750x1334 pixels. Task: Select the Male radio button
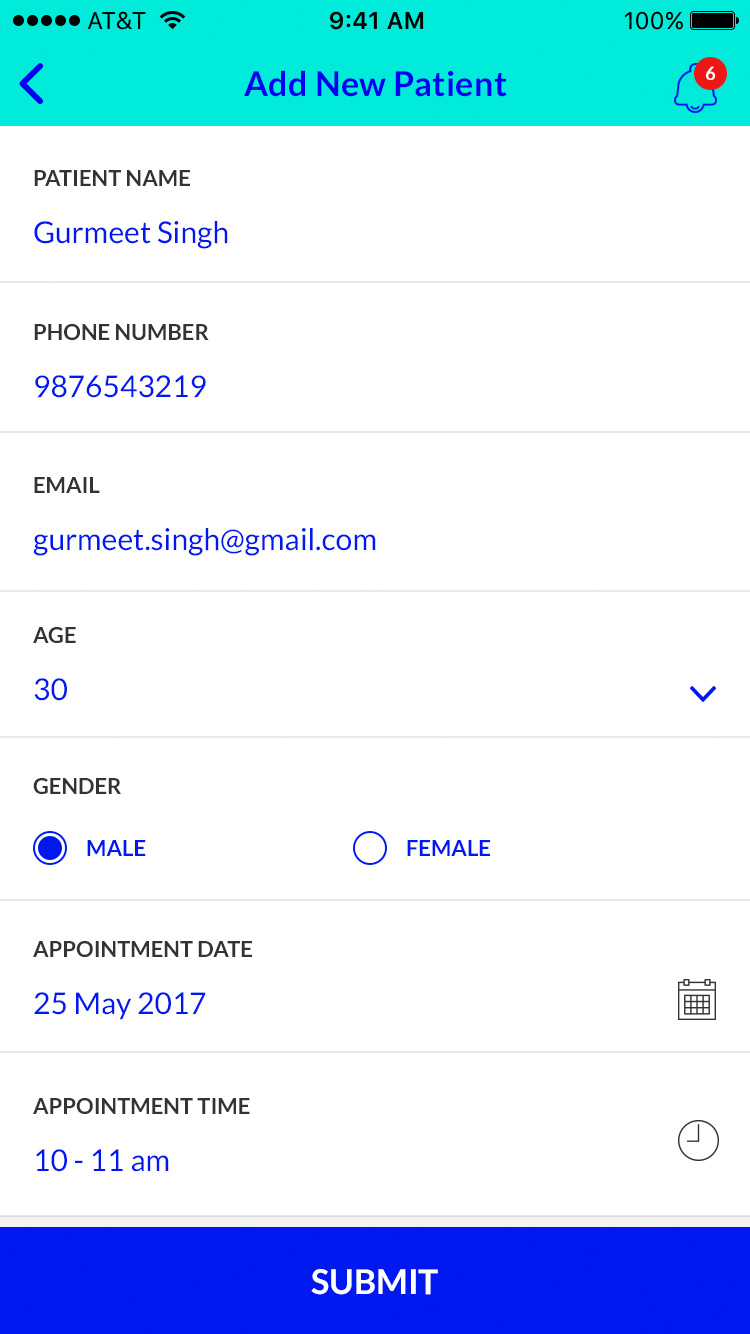pos(50,848)
